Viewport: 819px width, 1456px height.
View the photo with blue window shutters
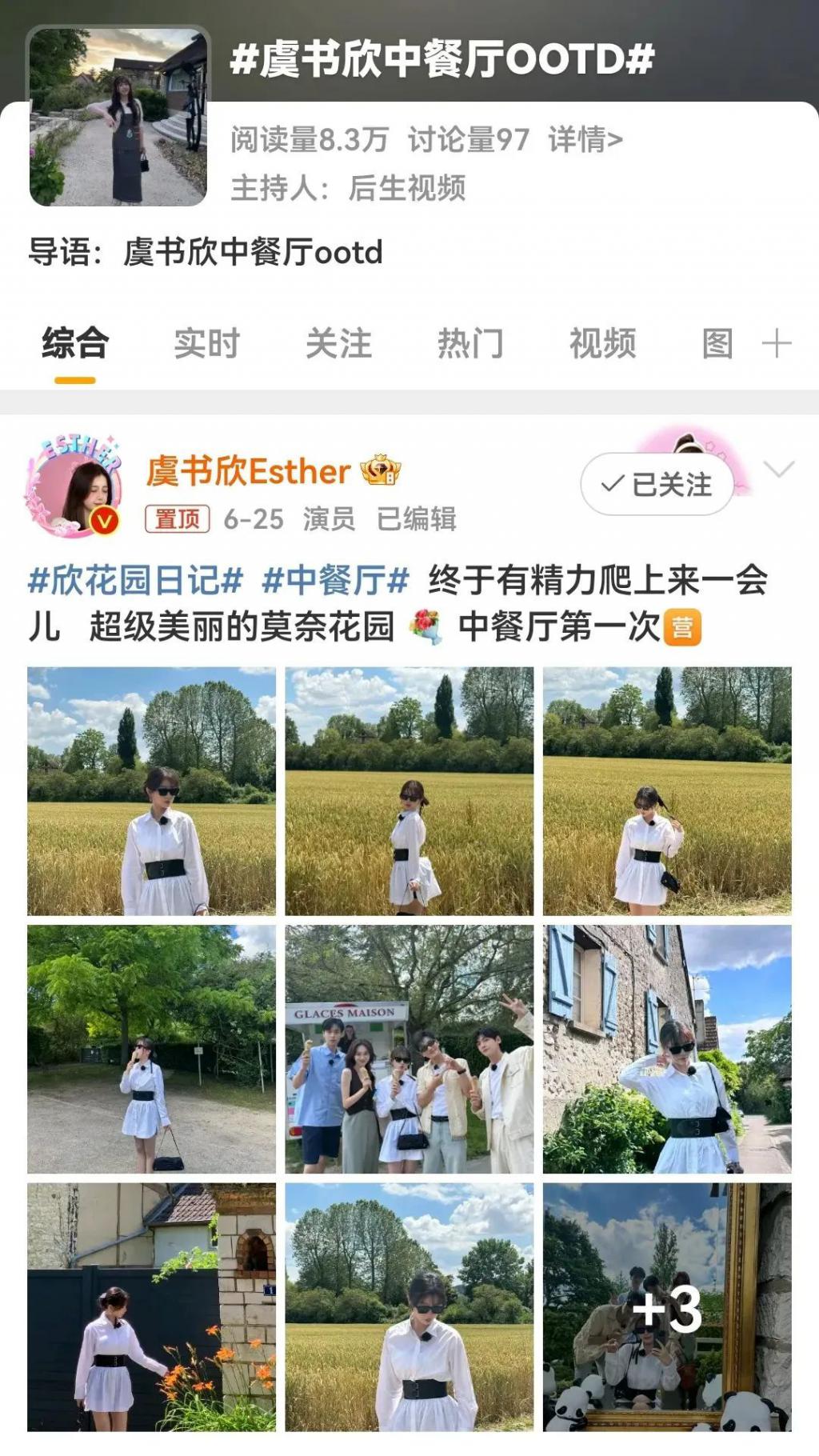pyautogui.click(x=667, y=1049)
